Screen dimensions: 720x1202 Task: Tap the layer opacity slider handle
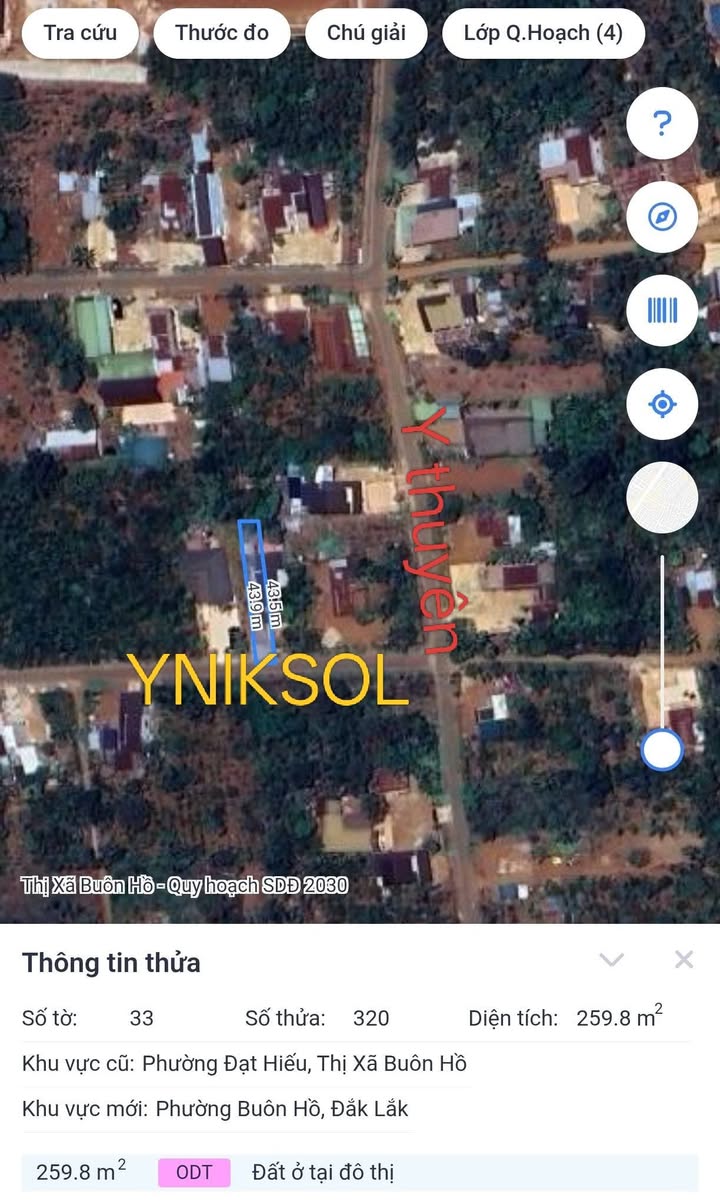point(661,748)
